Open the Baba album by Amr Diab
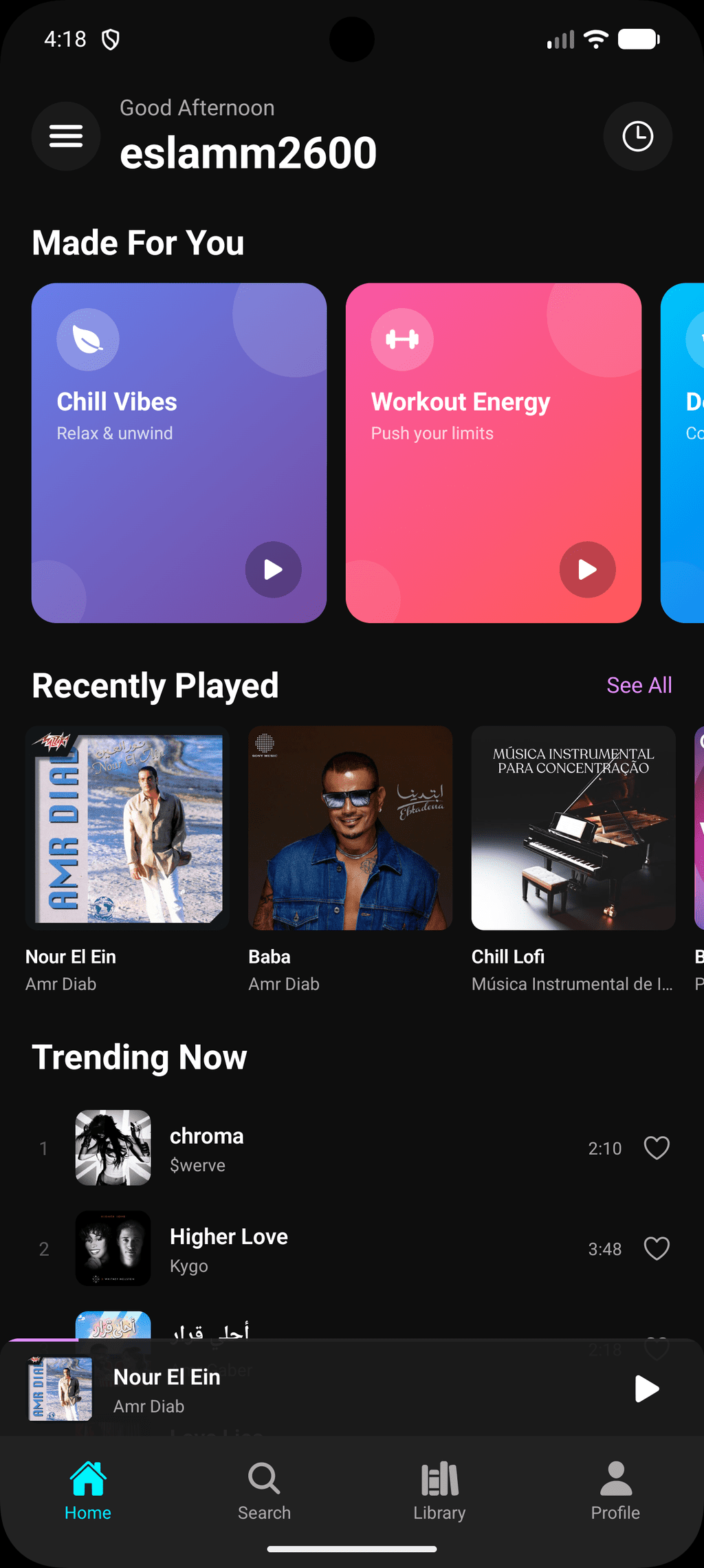Image resolution: width=704 pixels, height=1568 pixels. click(x=350, y=828)
